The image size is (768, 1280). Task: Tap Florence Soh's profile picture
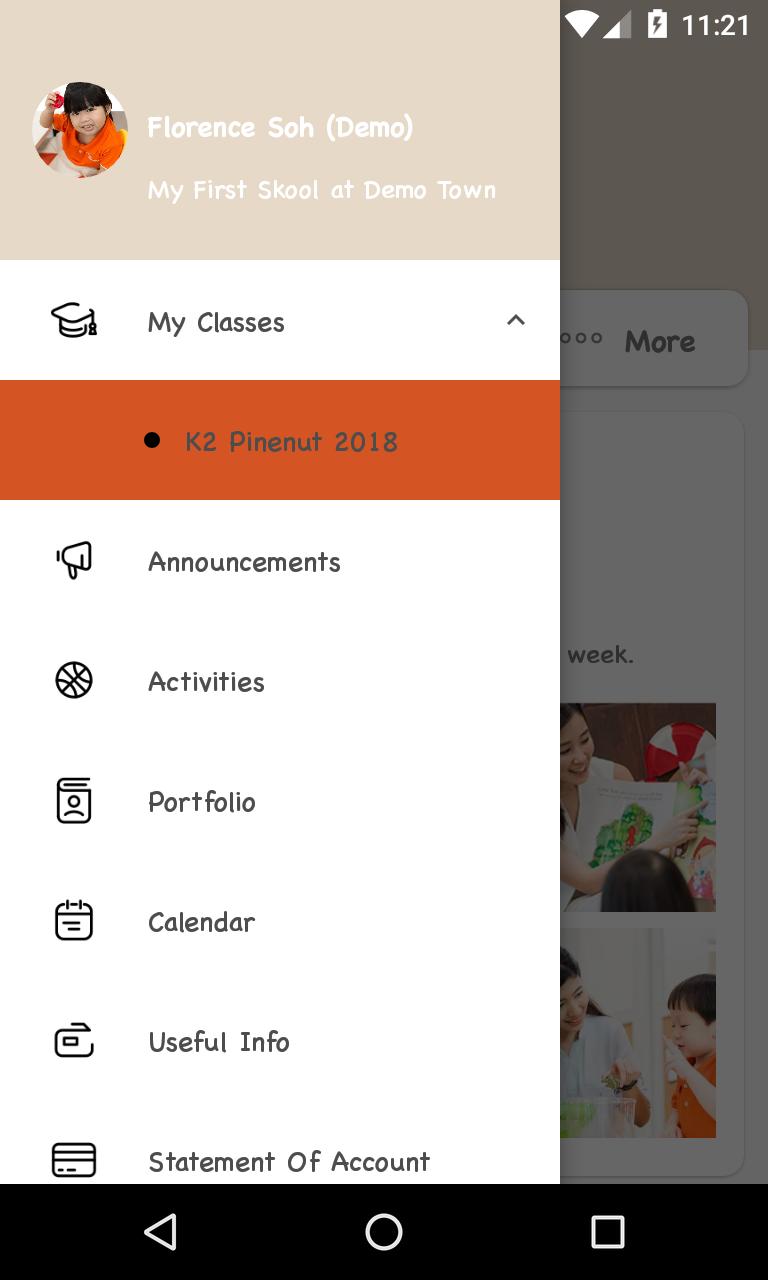click(80, 130)
